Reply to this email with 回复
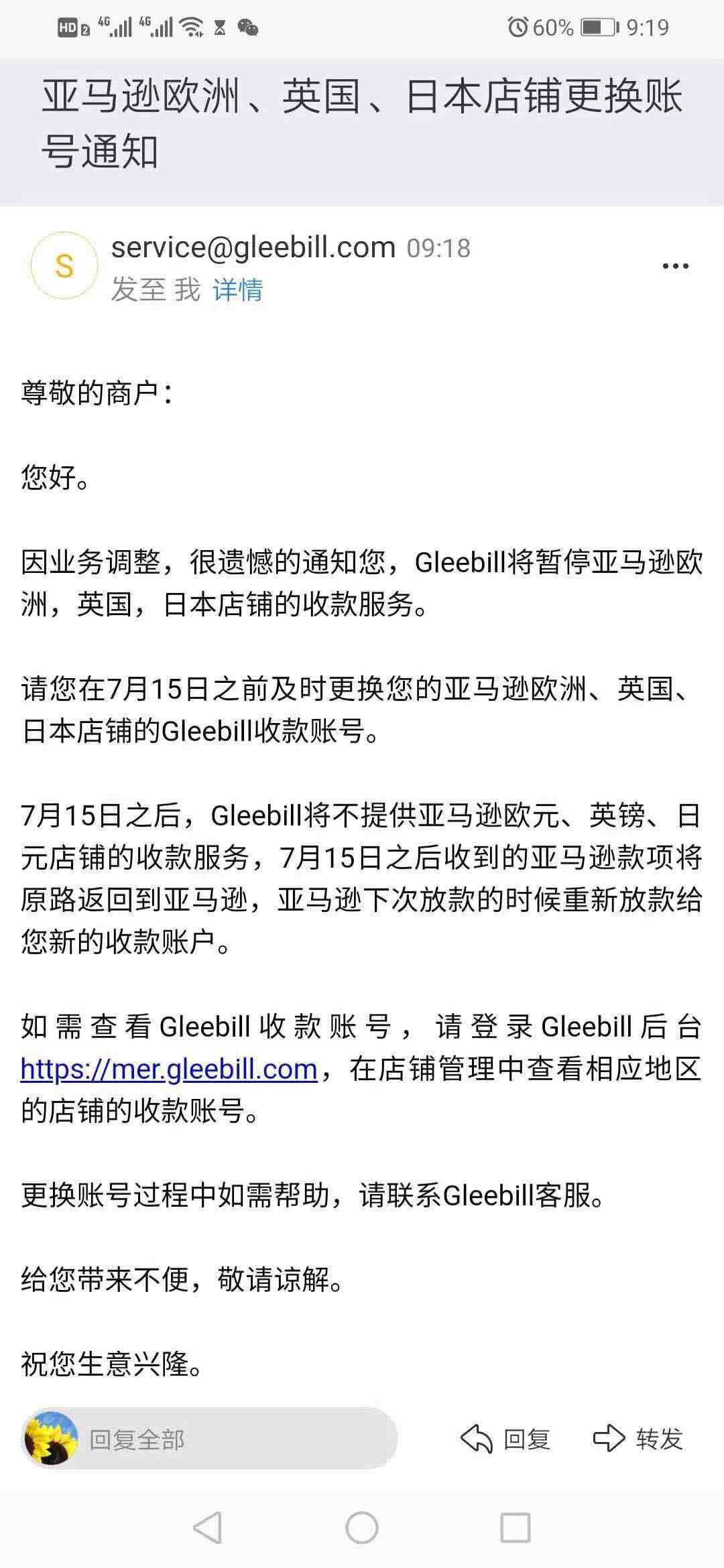This screenshot has height=1568, width=724. tap(506, 1439)
